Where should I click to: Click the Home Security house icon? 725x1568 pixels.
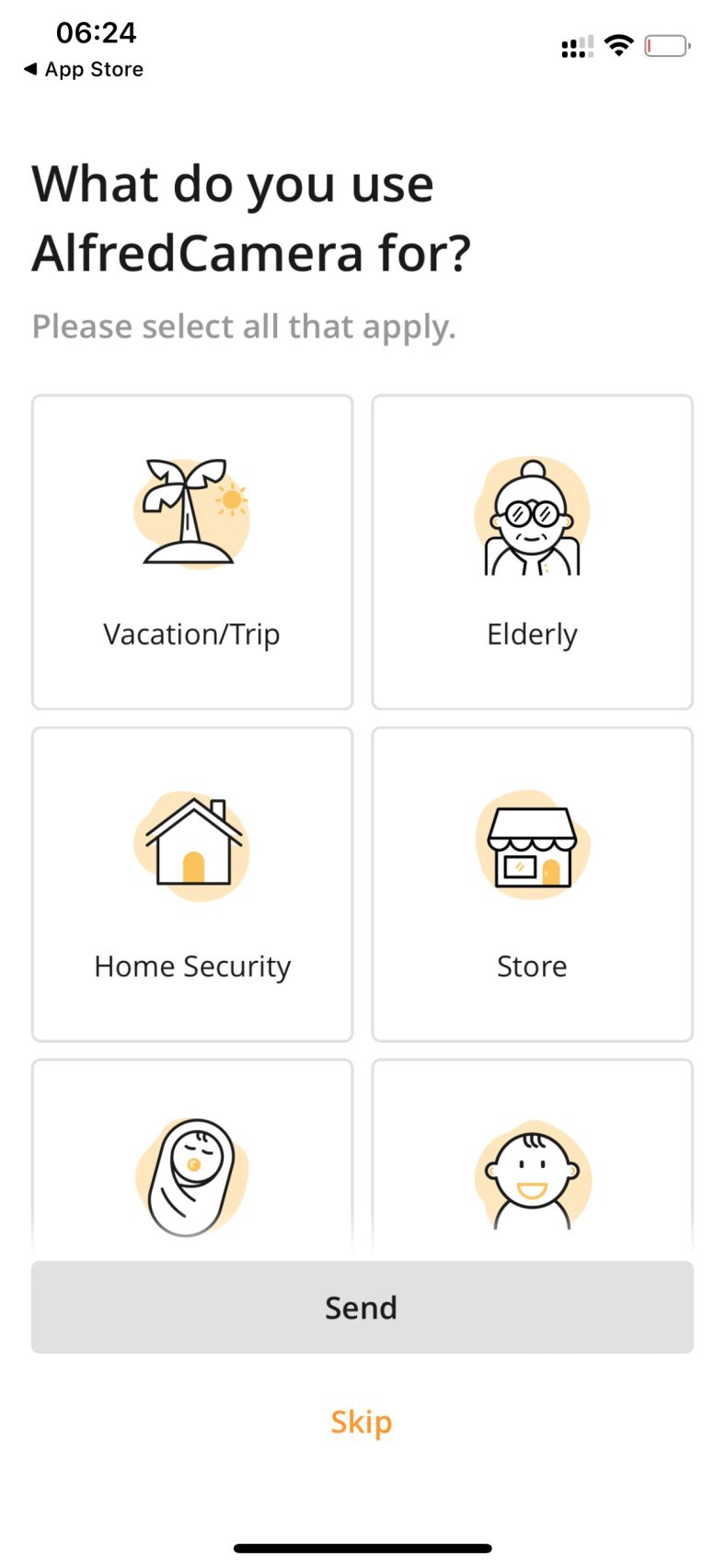(192, 844)
